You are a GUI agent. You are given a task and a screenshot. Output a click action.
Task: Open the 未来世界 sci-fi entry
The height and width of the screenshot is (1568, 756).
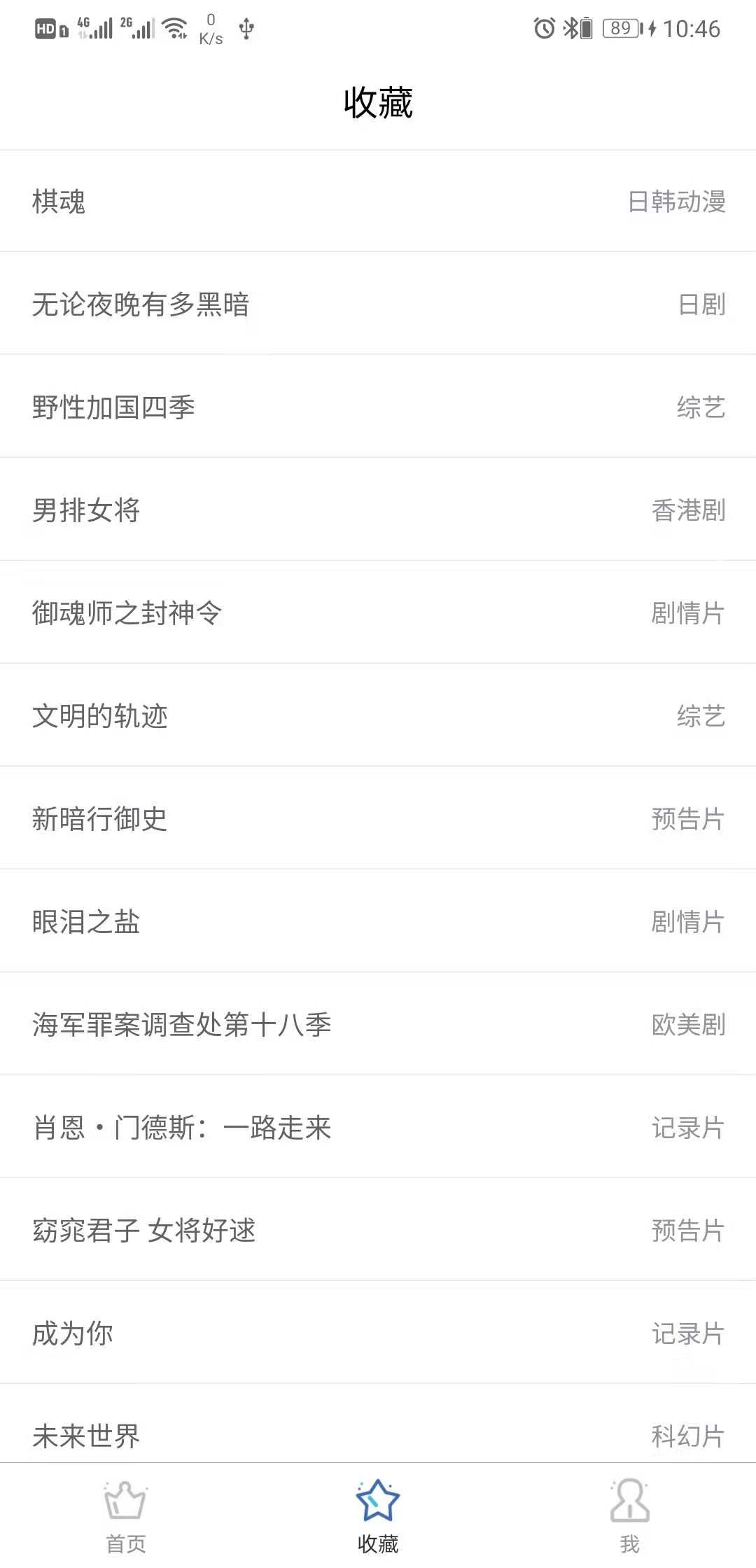378,1435
